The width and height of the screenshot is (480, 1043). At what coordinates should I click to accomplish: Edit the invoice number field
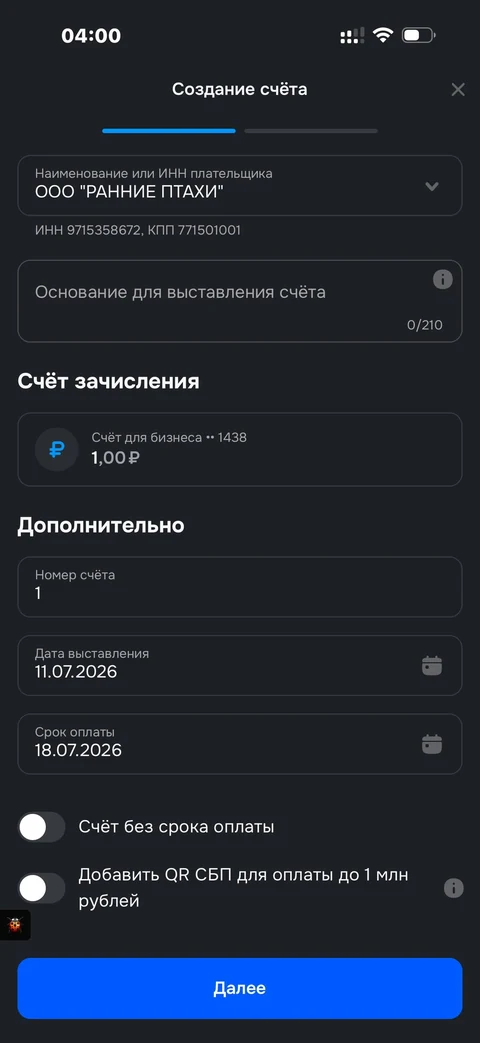(x=239, y=587)
